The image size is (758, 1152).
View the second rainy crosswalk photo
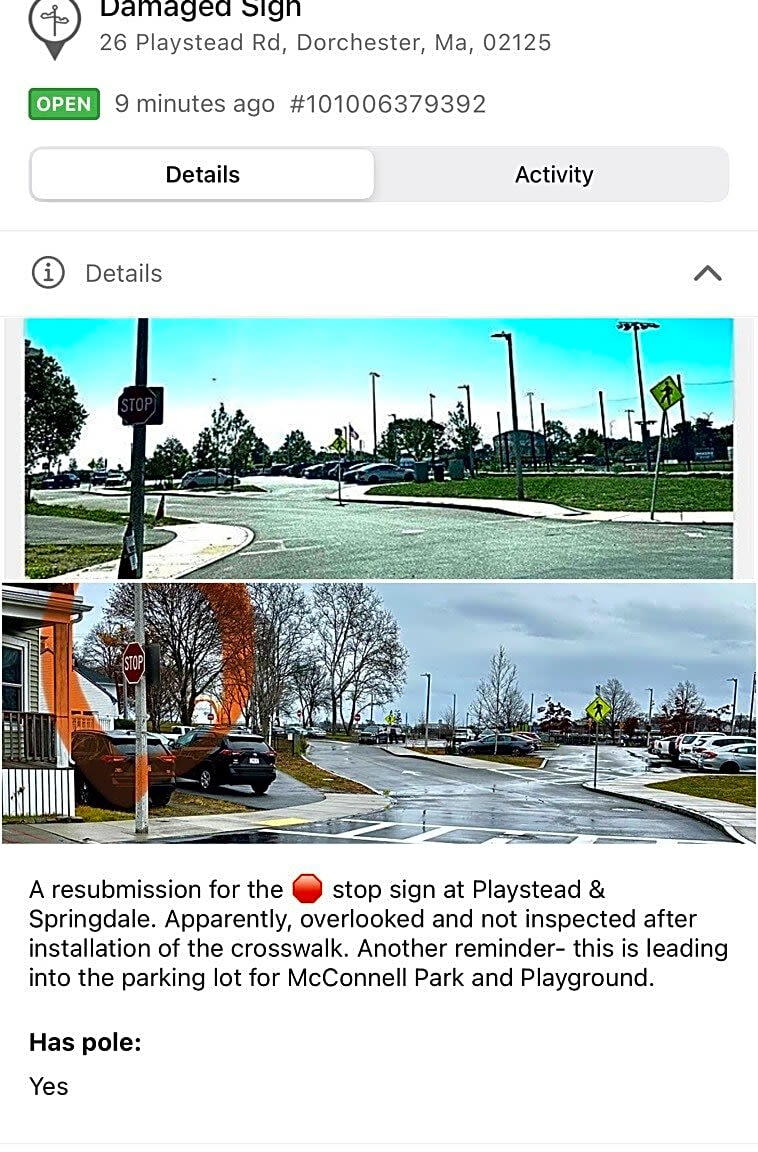coord(379,710)
